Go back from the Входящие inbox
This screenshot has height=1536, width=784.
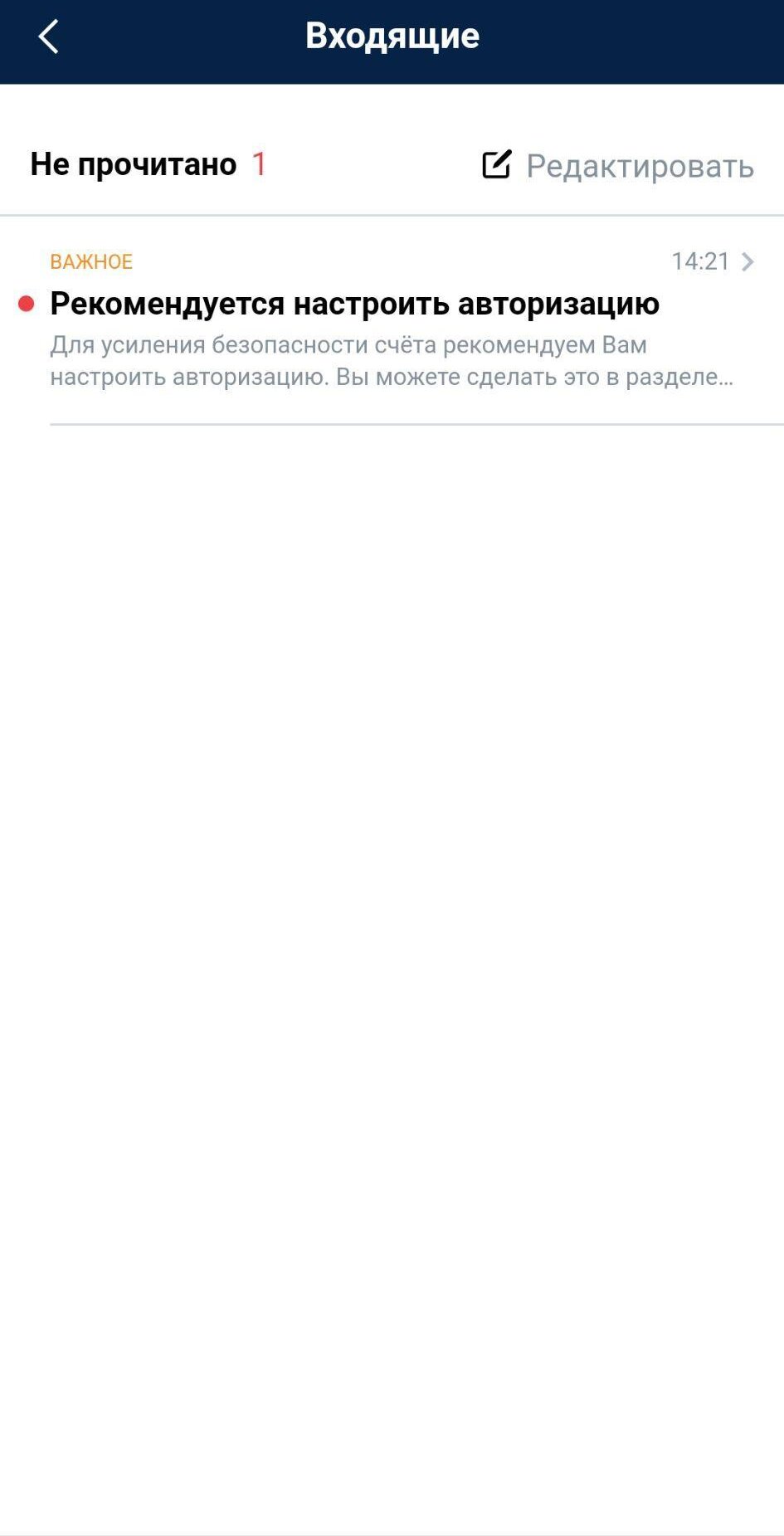point(48,37)
